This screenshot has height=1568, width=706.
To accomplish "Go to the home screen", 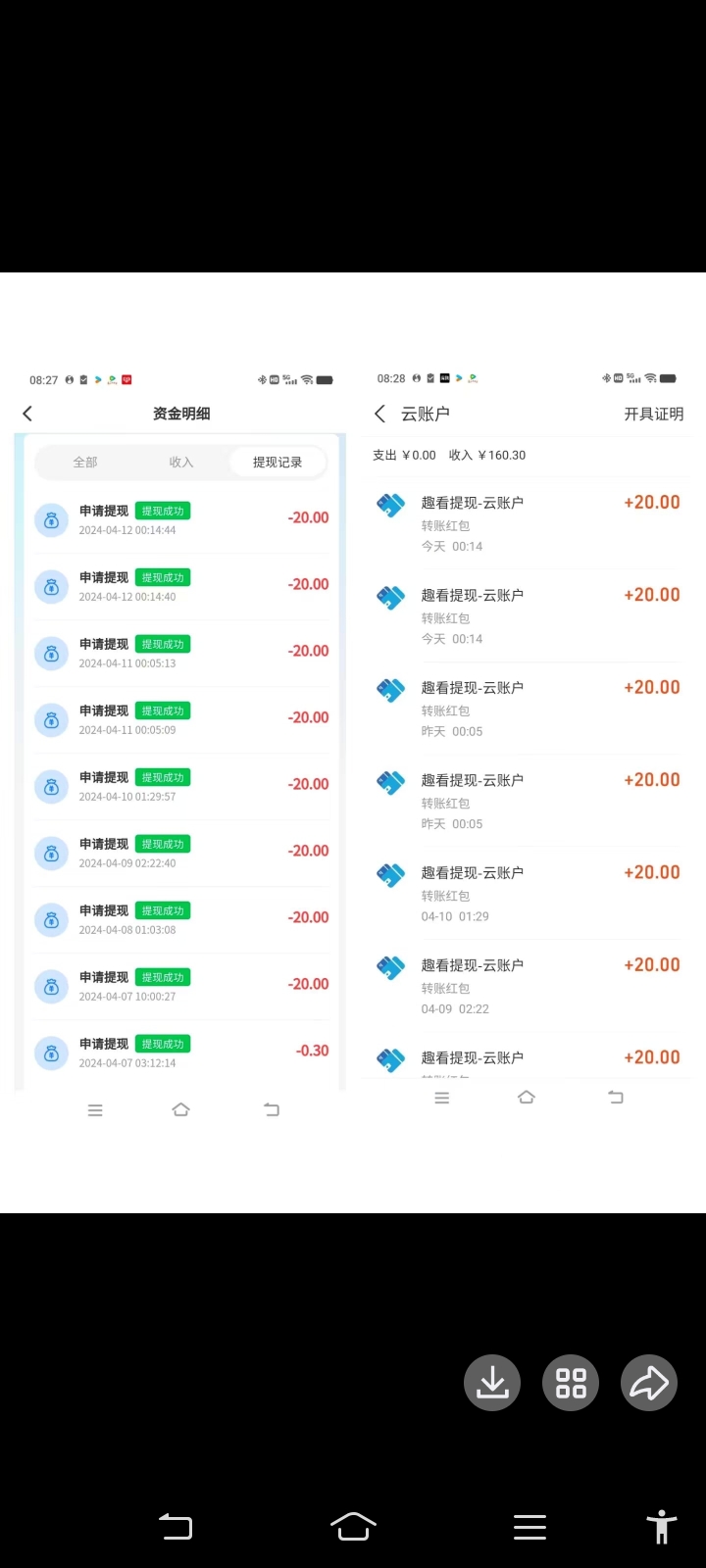I will pos(353,1527).
